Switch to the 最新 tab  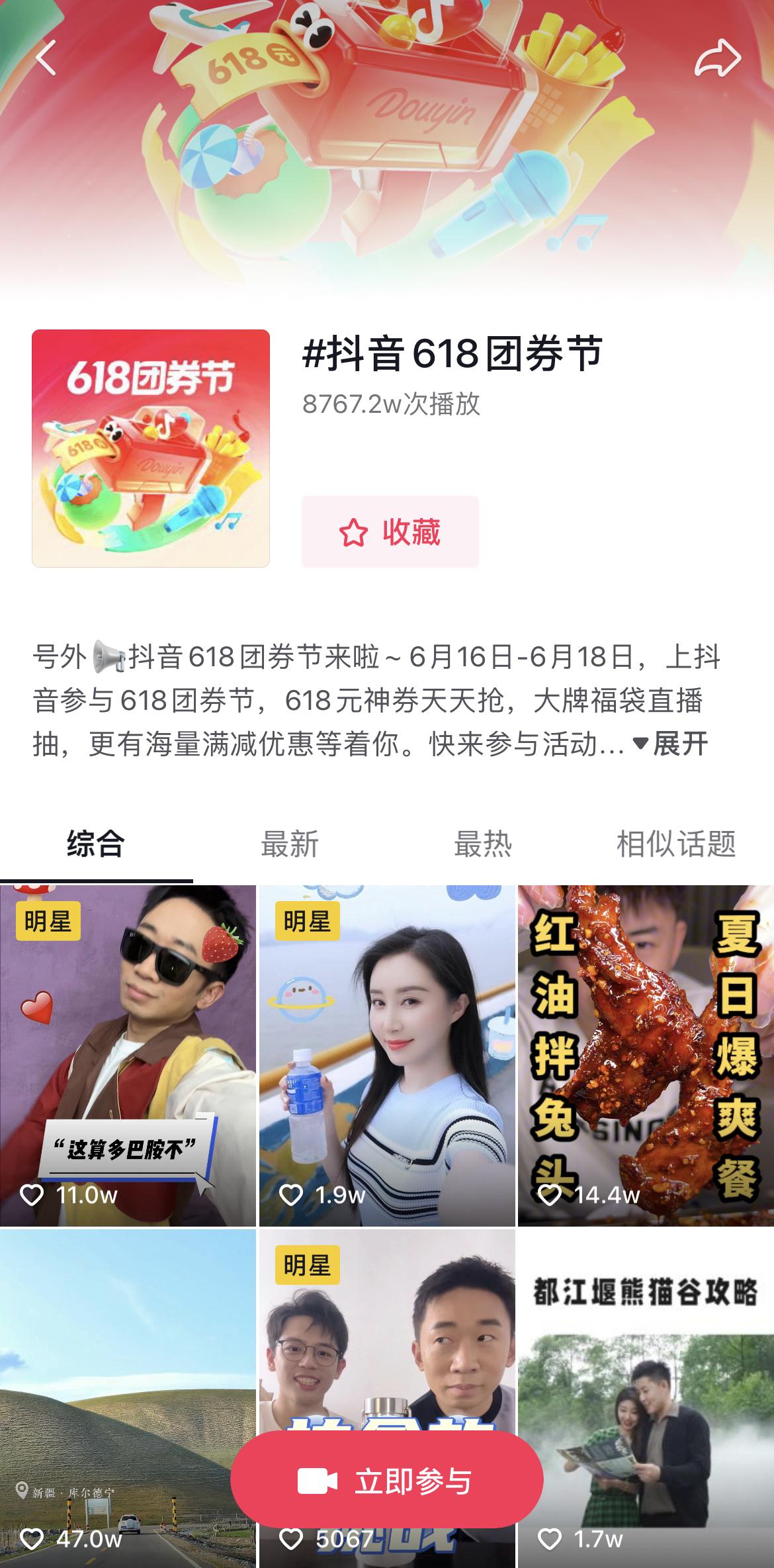point(290,844)
